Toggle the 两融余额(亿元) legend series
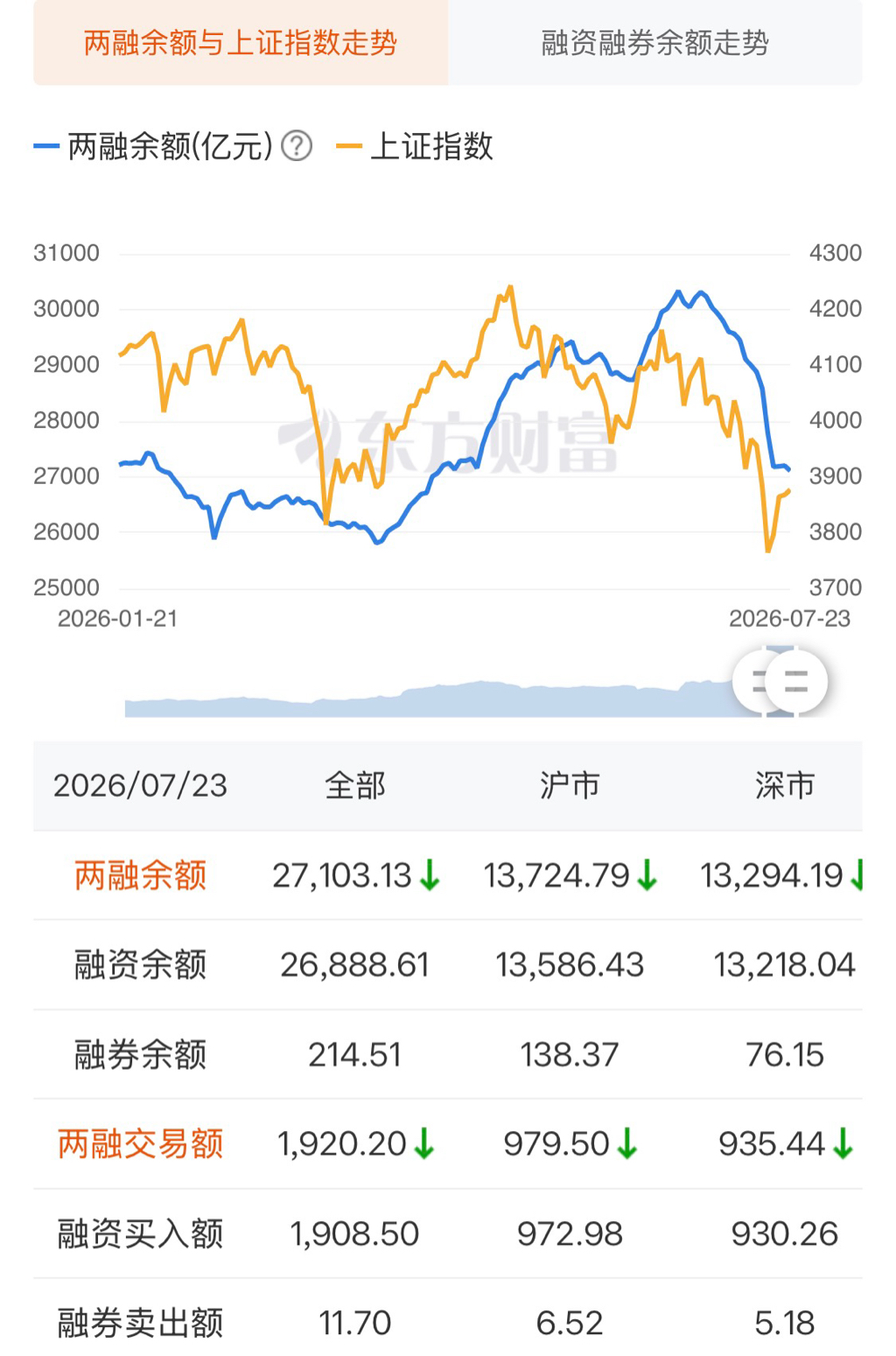Image resolution: width=896 pixels, height=1356 pixels. (x=154, y=146)
